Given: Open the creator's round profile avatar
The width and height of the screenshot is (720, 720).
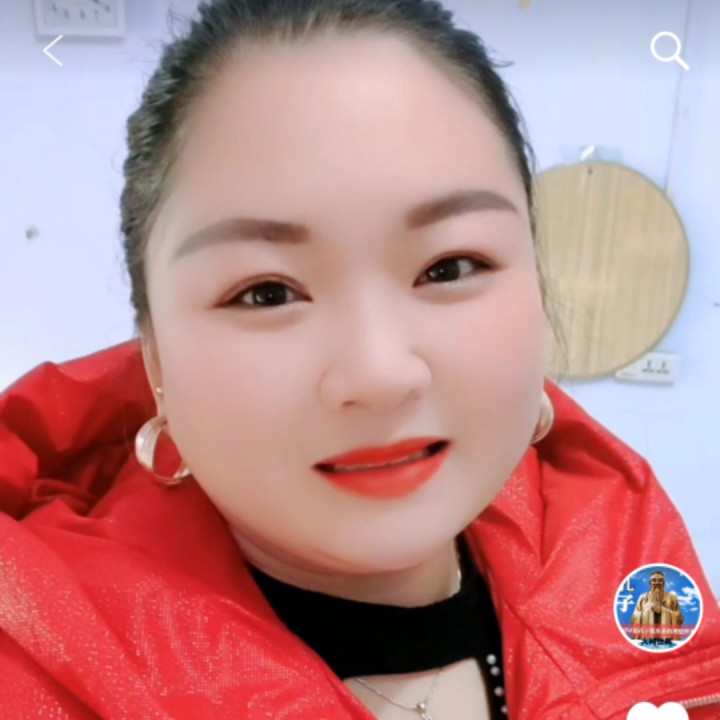Looking at the screenshot, I should (x=658, y=607).
